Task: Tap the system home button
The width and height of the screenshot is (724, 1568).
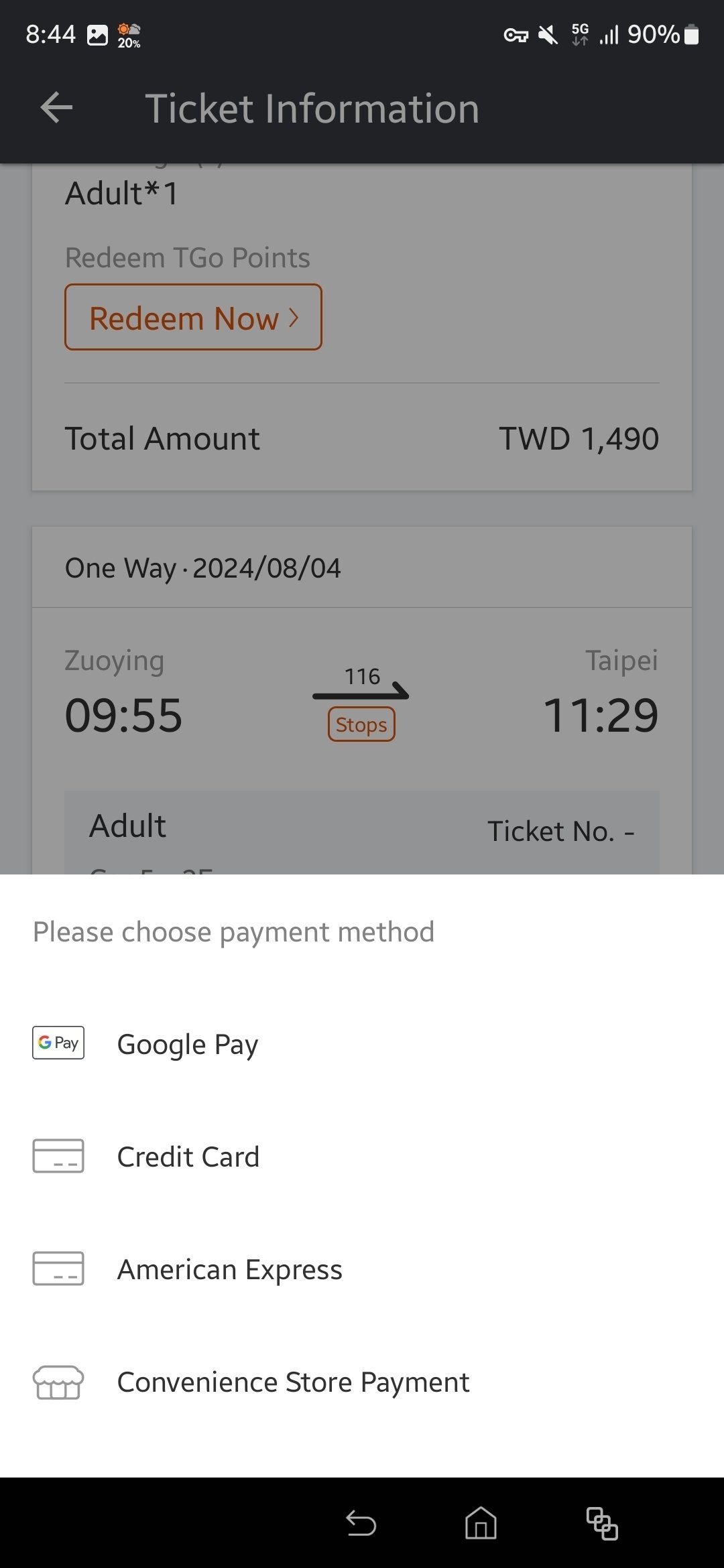Action: 481,1523
